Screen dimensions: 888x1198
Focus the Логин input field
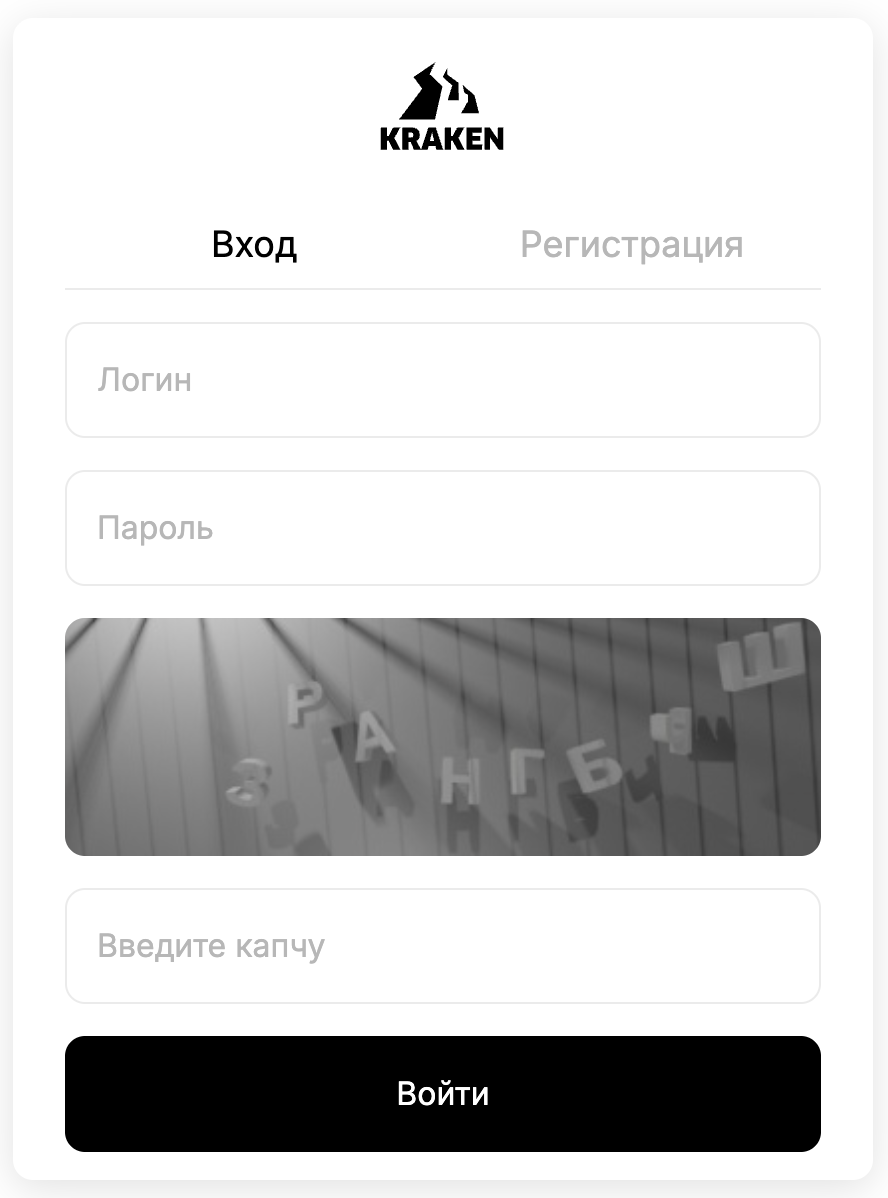(443, 380)
